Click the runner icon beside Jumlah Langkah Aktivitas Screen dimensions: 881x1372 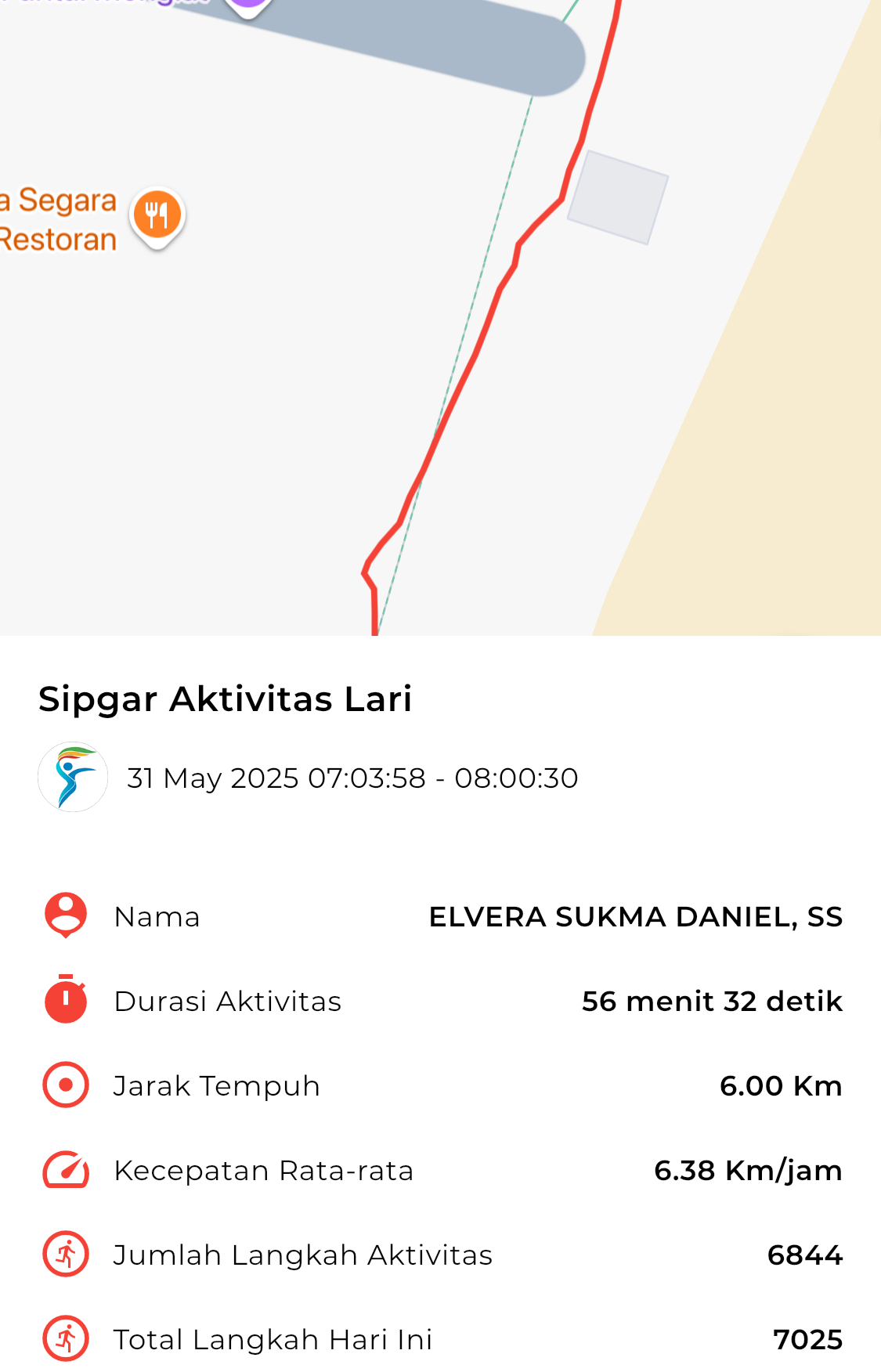click(x=66, y=1254)
